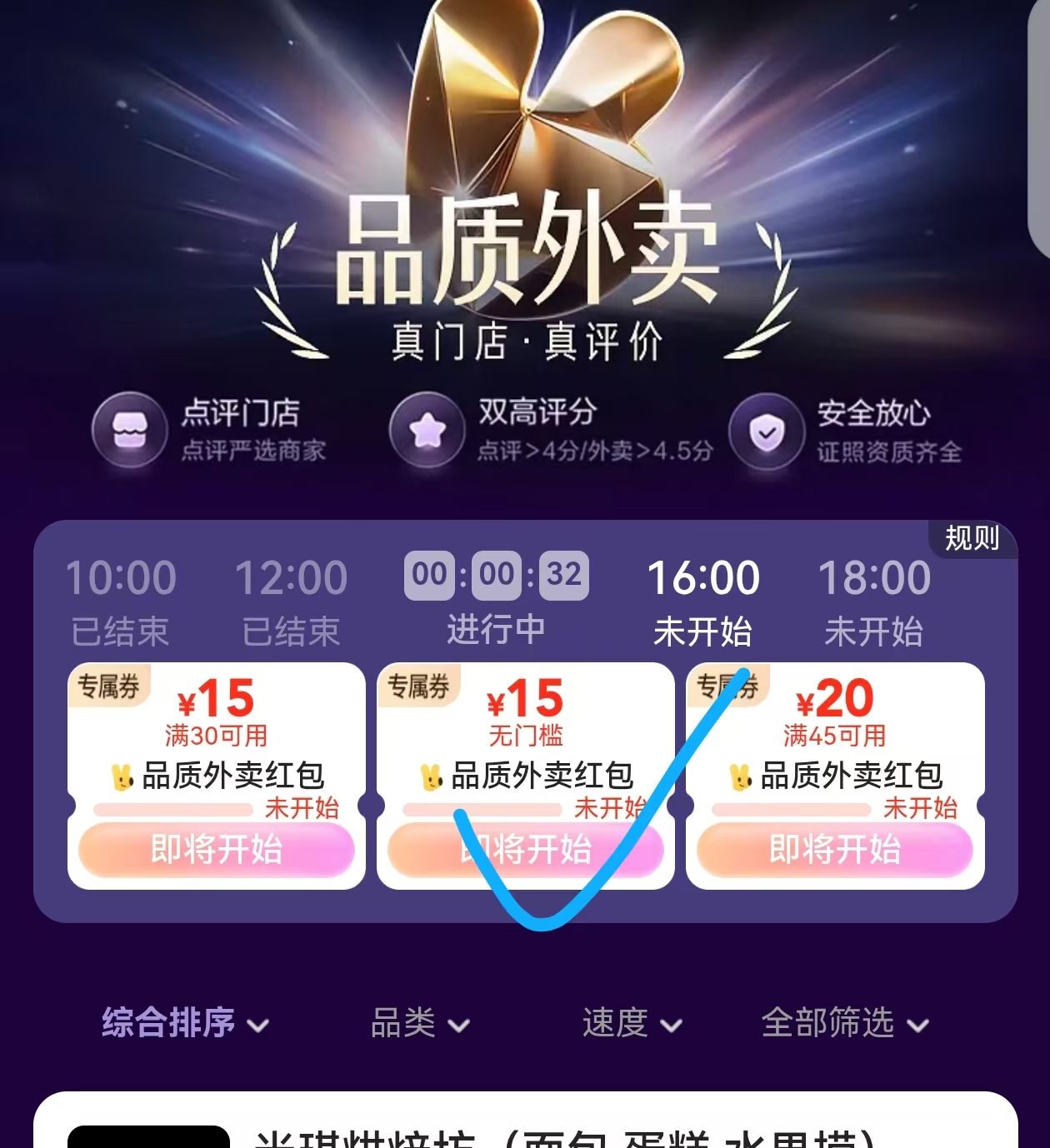Screen dimensions: 1050x1148
Task: Select the Dianping storefront icon beside 点评门店
Action: [x=130, y=431]
